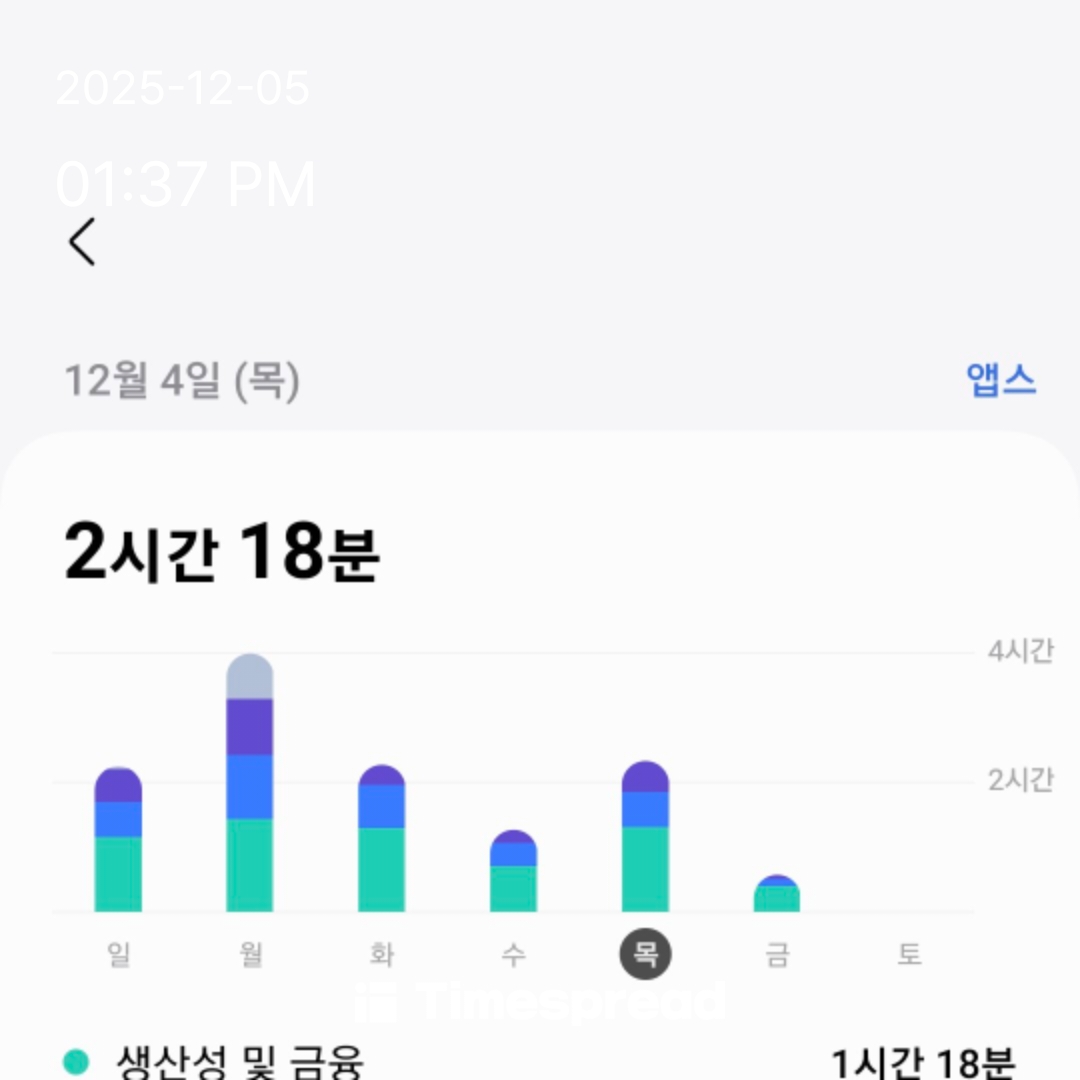Select the 일 bar in the chart
Viewport: 1080px width, 1080px height.
(118, 841)
